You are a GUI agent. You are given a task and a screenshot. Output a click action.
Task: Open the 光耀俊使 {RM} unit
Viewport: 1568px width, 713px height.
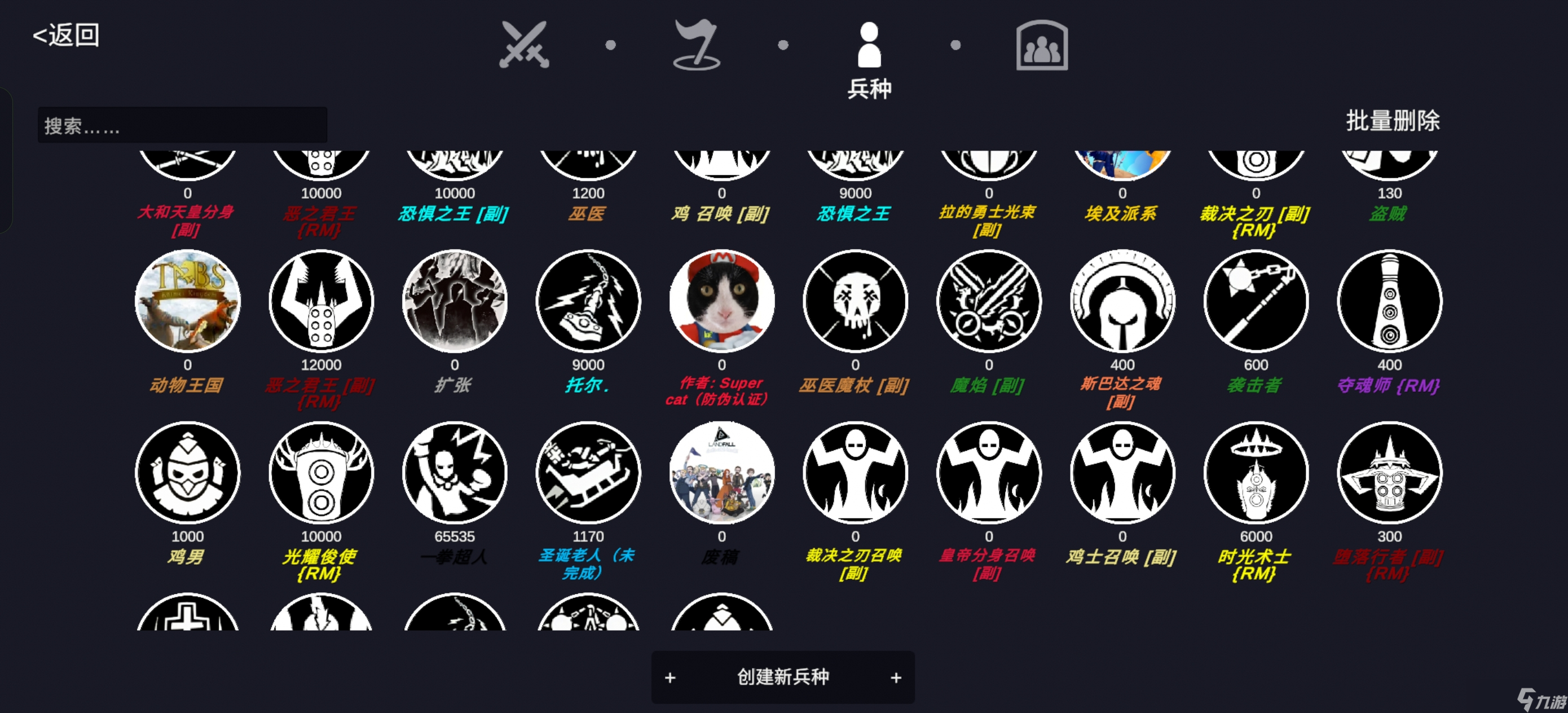321,473
